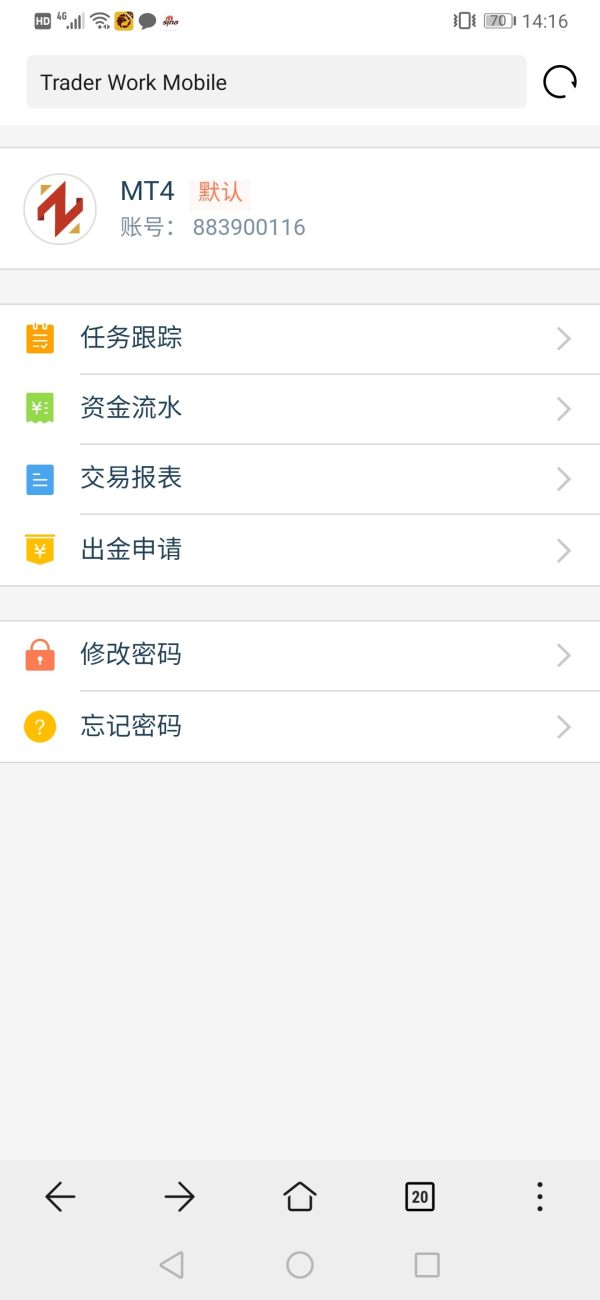
Task: Go back to the previous browser page
Action: coord(60,1196)
